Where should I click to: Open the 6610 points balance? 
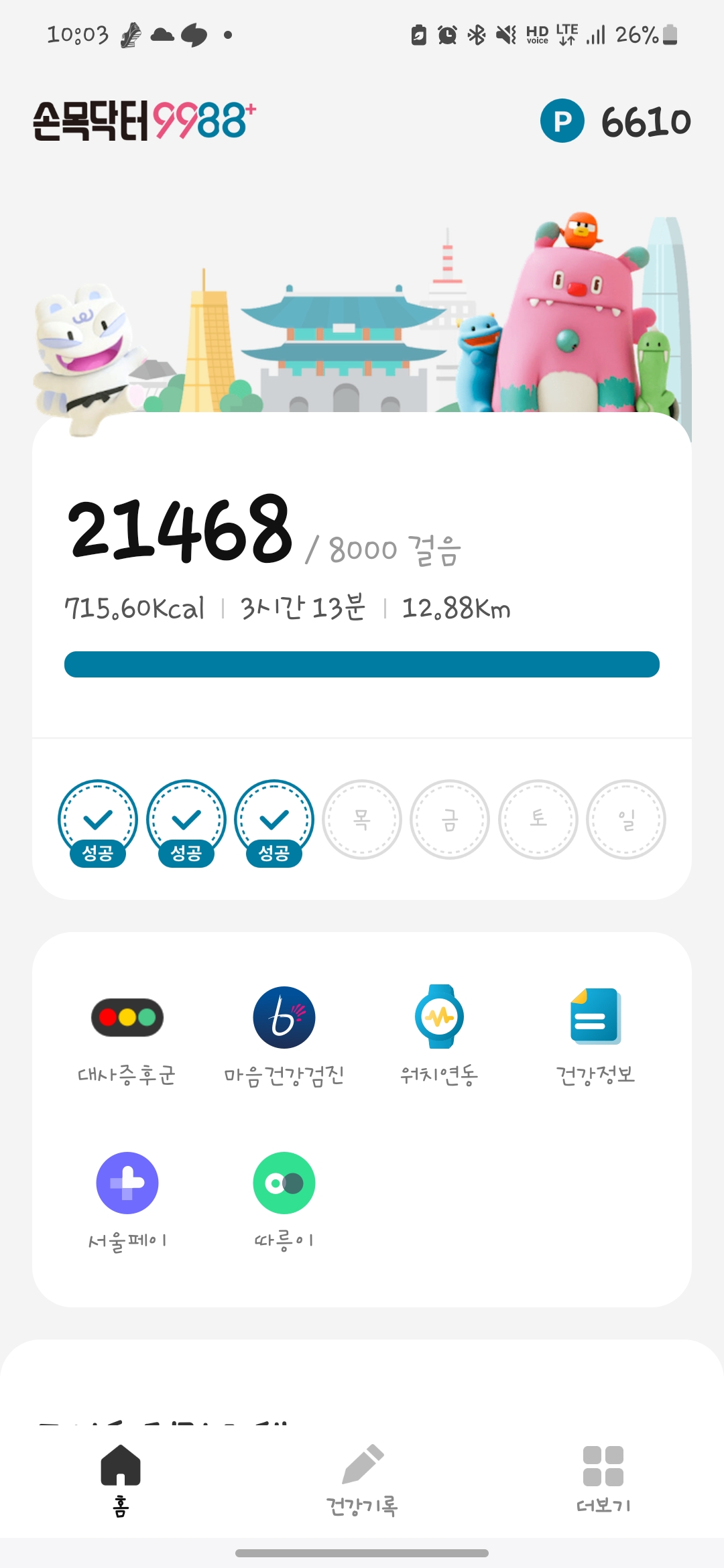[615, 122]
